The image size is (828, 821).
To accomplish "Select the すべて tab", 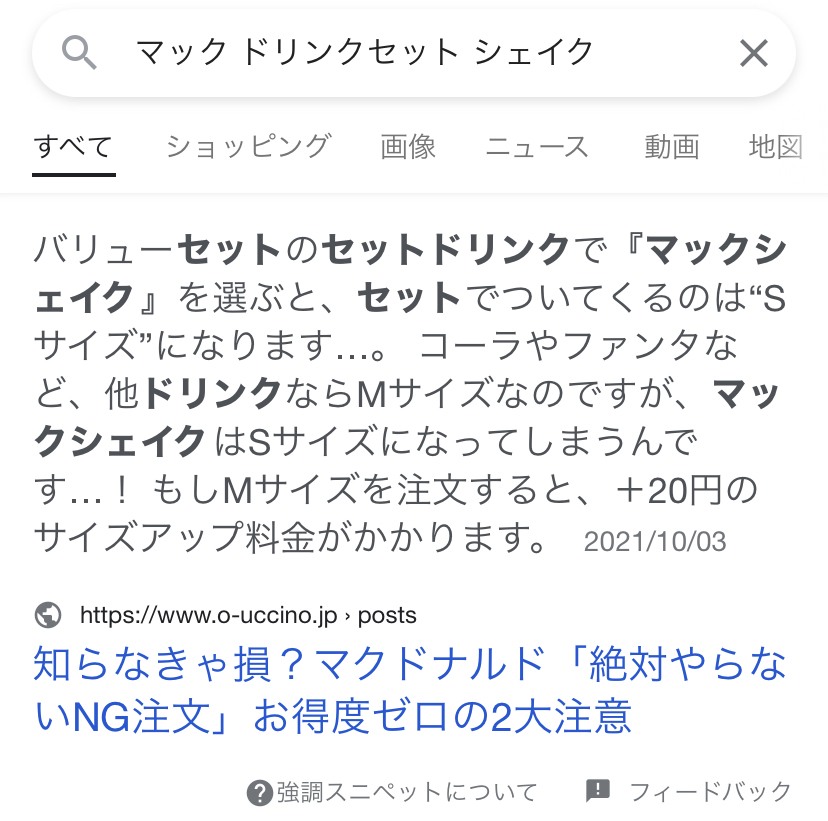I will 73,147.
